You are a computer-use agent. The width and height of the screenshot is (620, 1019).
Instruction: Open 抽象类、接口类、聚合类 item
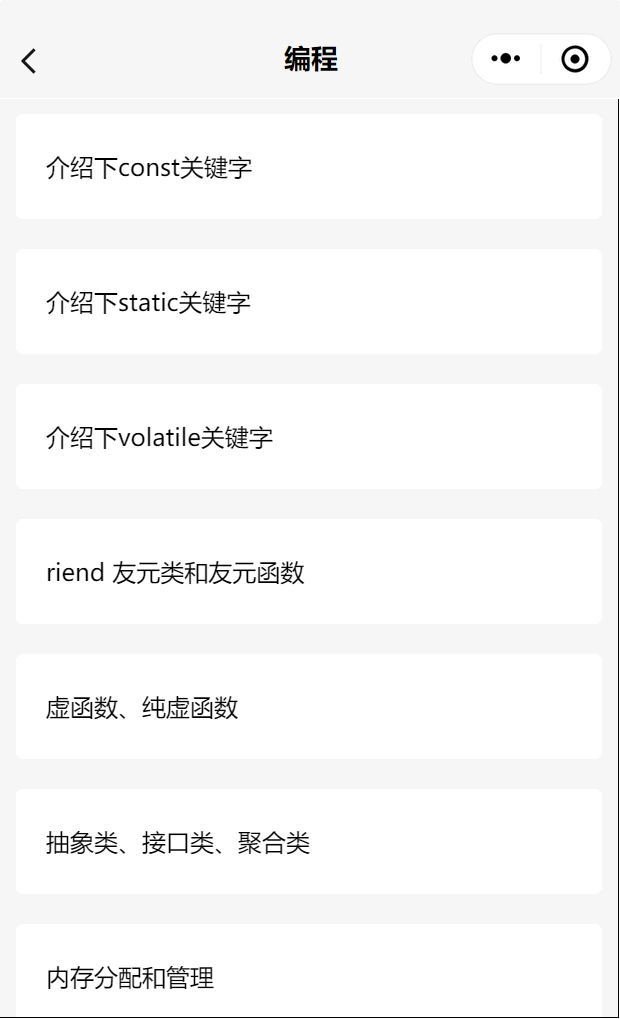click(309, 842)
